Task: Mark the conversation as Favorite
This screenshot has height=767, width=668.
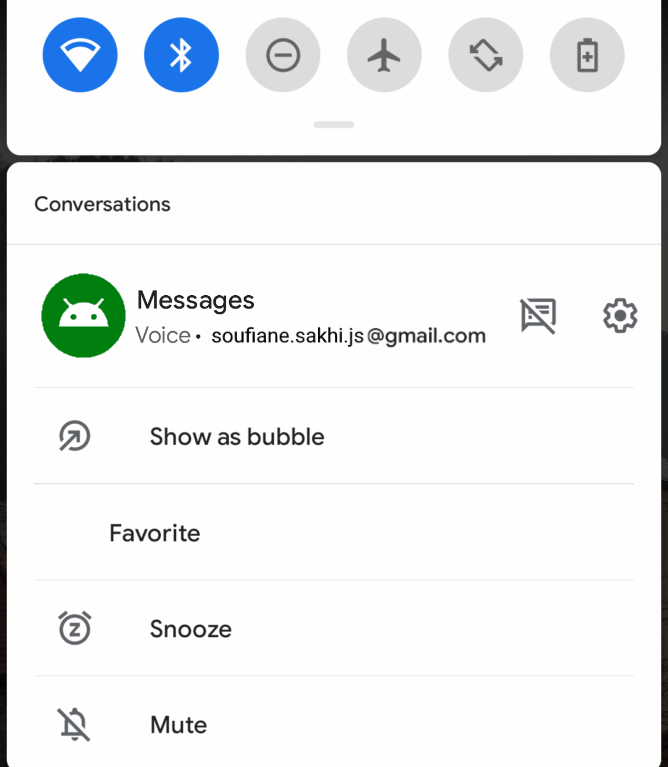Action: (x=155, y=533)
